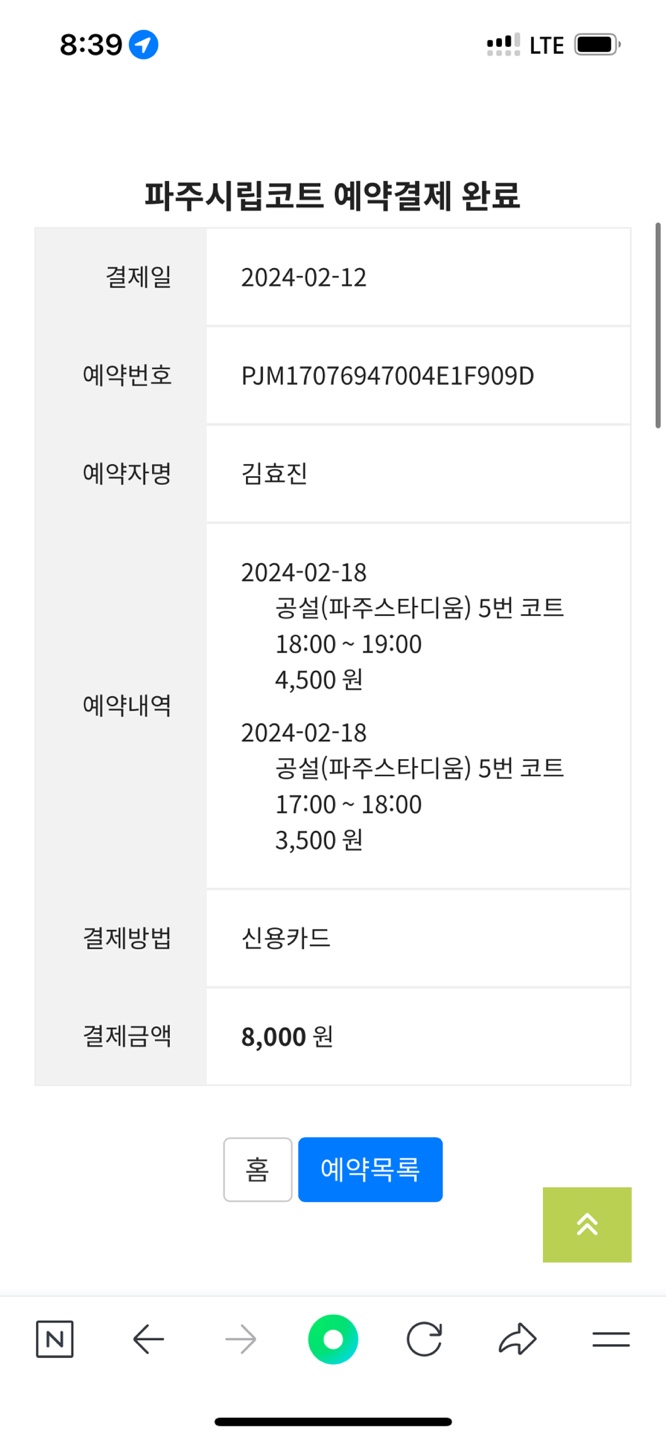
Task: Jump to top with the green arrow button
Action: pyautogui.click(x=587, y=1224)
